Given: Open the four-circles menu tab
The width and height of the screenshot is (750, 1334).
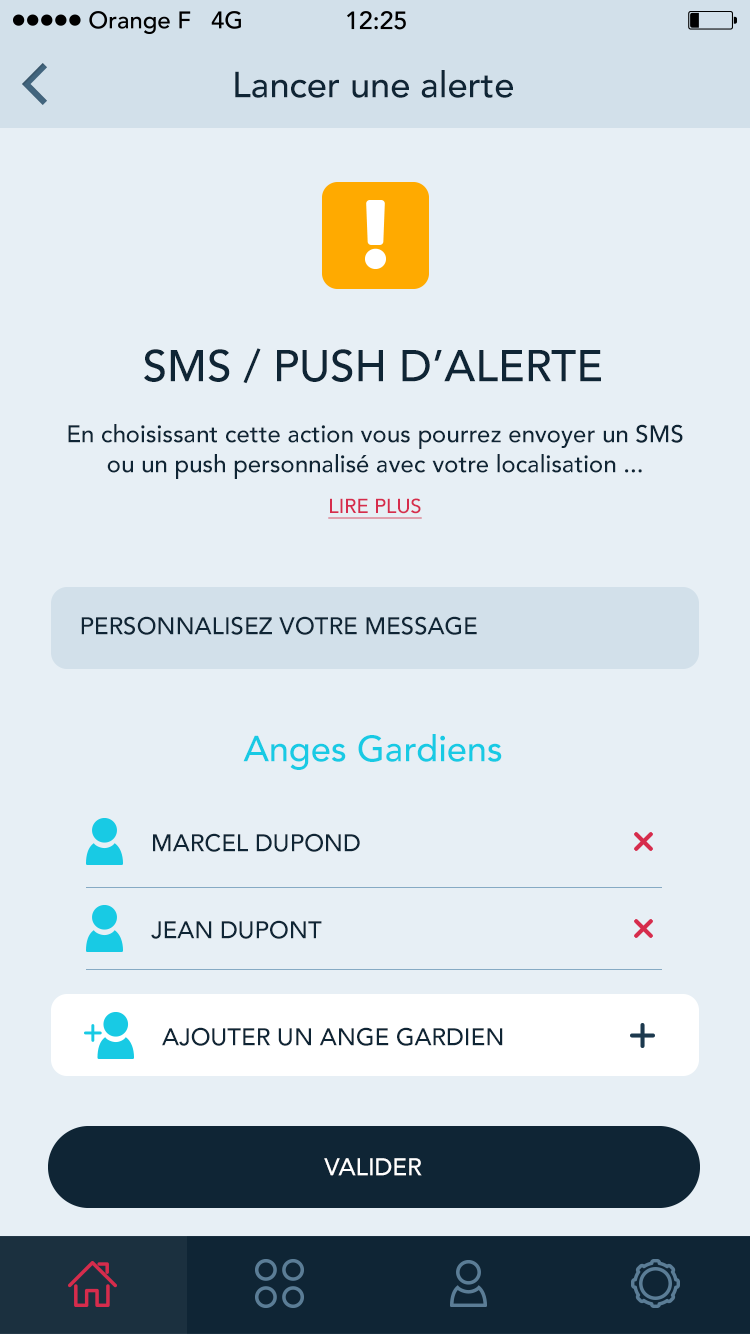Looking at the screenshot, I should 280,1284.
